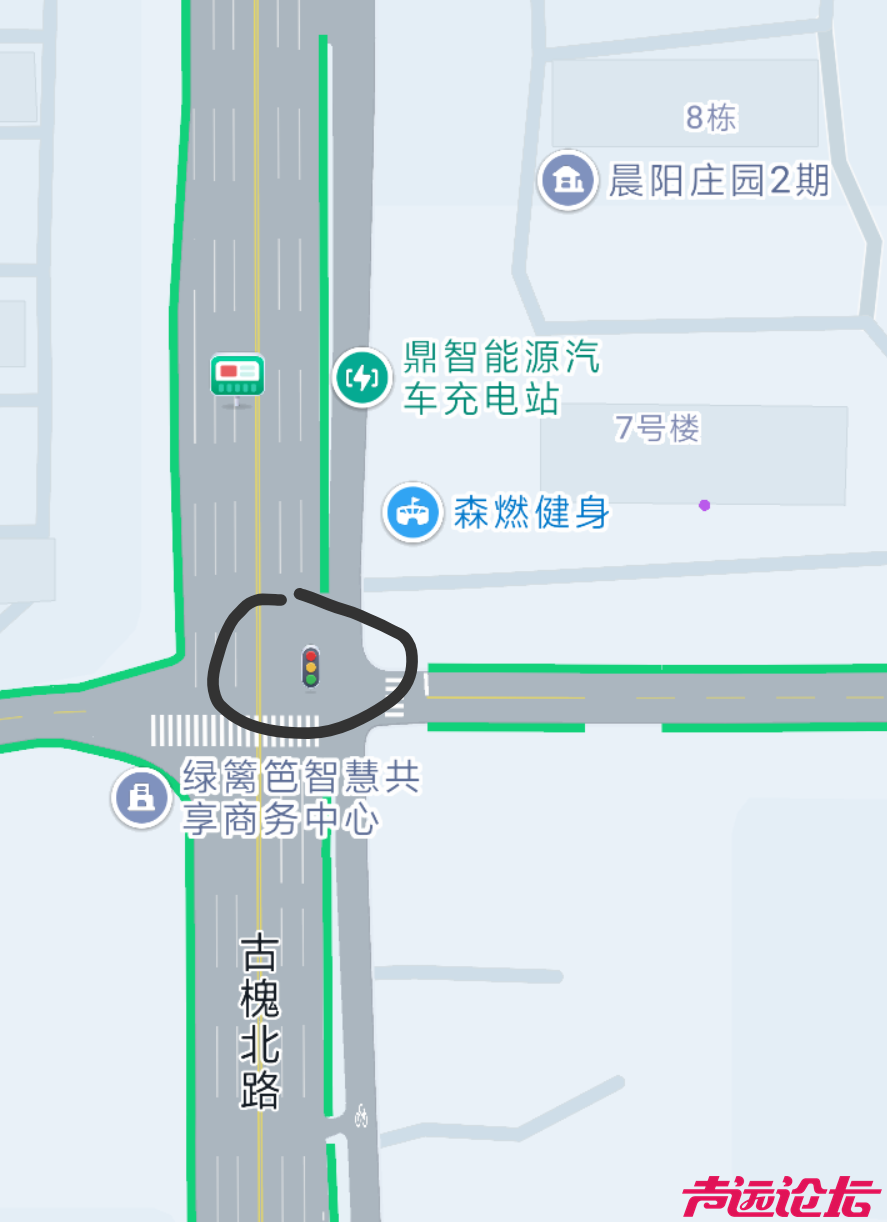Image resolution: width=887 pixels, height=1222 pixels.
Task: Tap the traffic light icon at the intersection
Action: click(311, 666)
